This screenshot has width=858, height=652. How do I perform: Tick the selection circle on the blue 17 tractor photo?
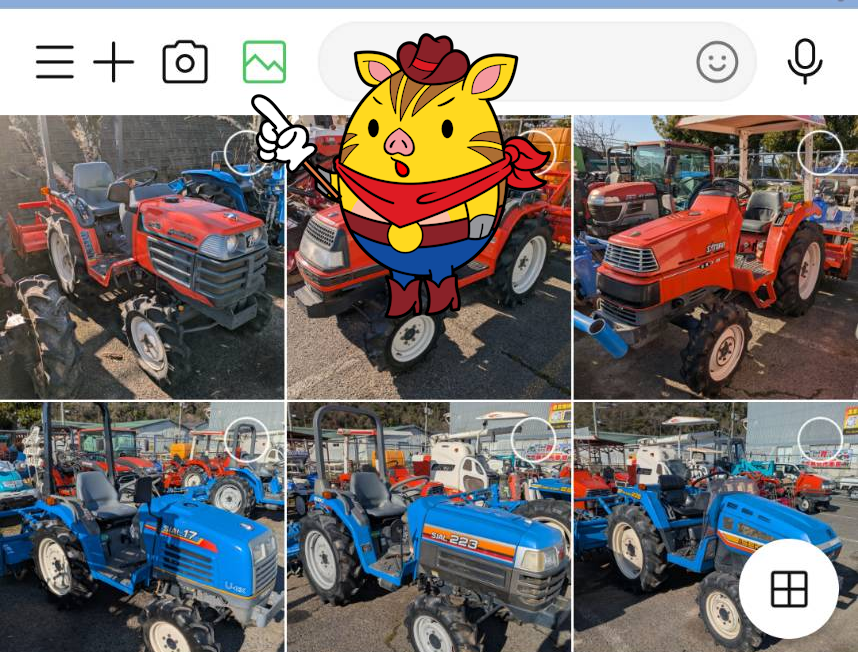(x=246, y=439)
